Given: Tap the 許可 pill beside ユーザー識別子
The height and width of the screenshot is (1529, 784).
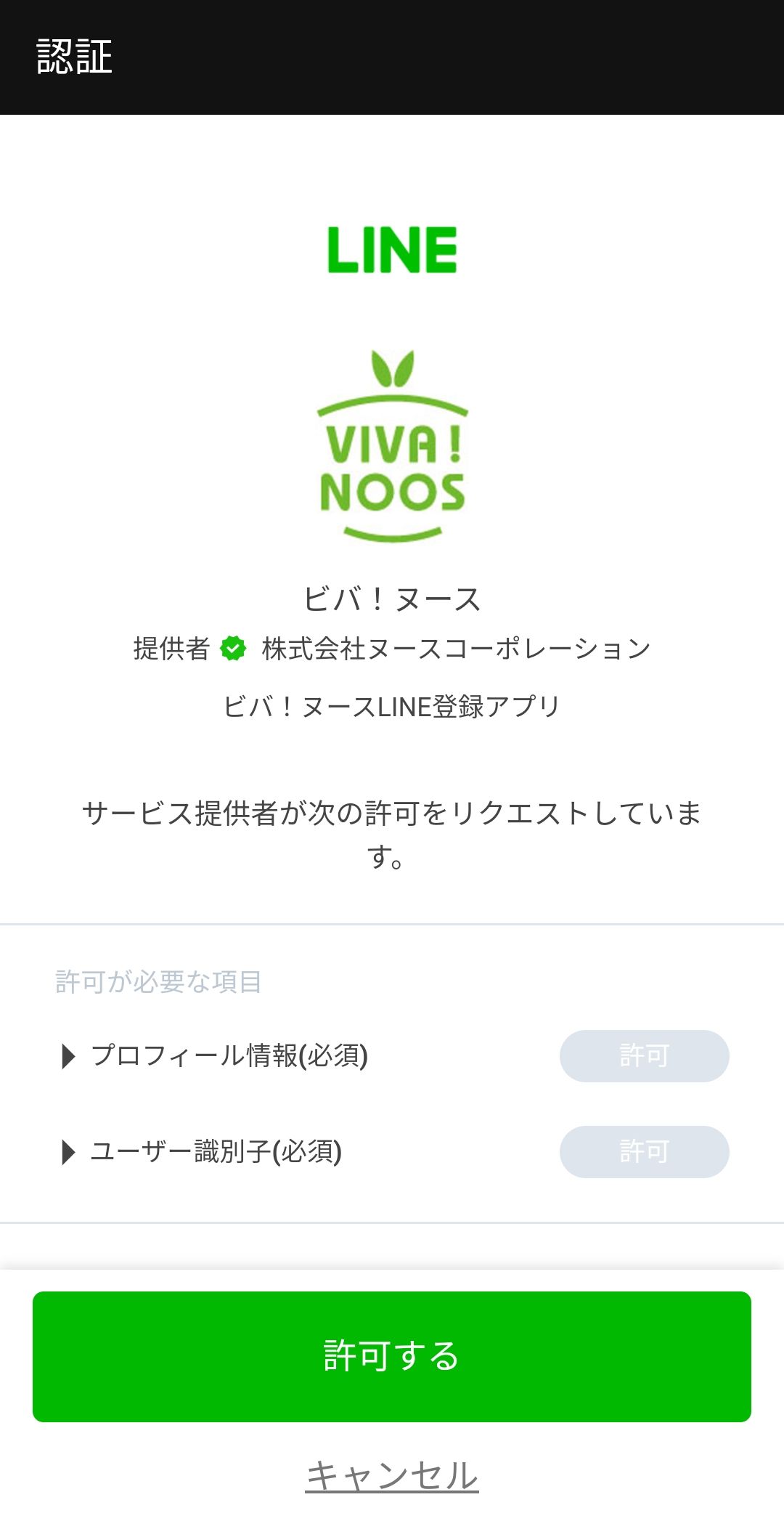Looking at the screenshot, I should pos(644,1152).
